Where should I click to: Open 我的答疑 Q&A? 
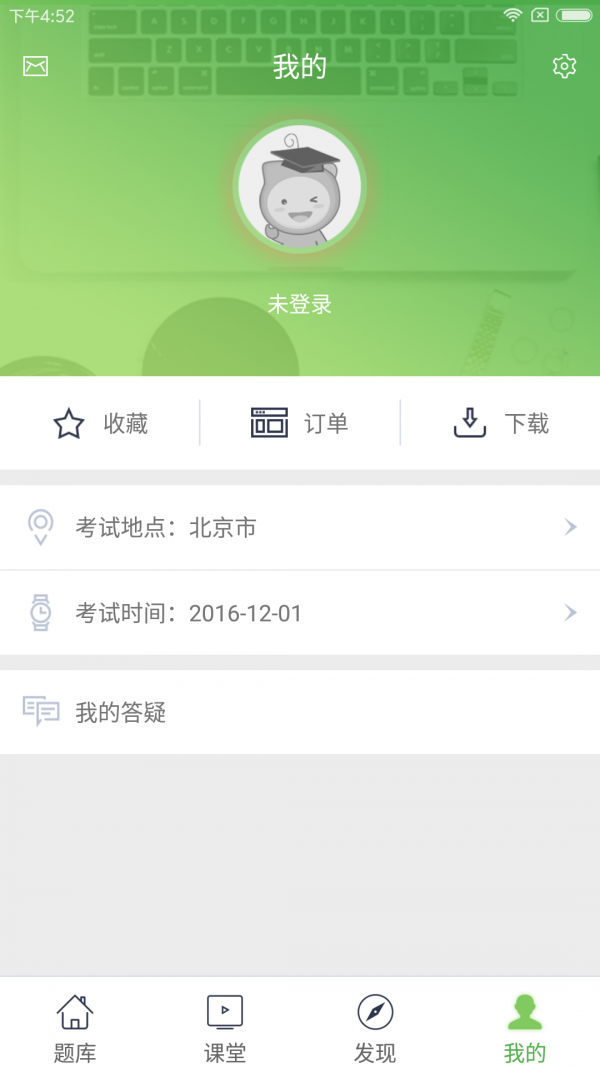(x=300, y=712)
